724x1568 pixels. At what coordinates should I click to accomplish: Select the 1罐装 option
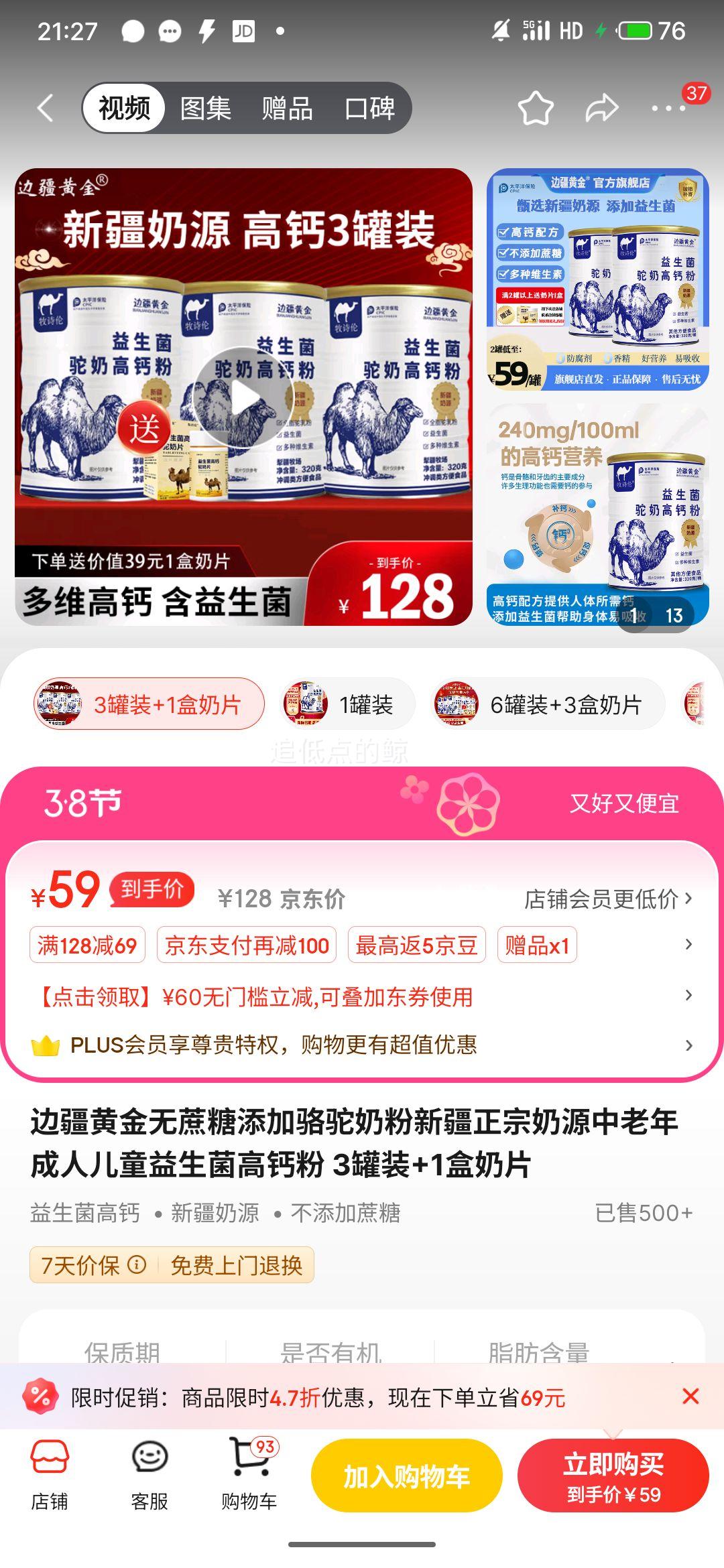coord(347,704)
